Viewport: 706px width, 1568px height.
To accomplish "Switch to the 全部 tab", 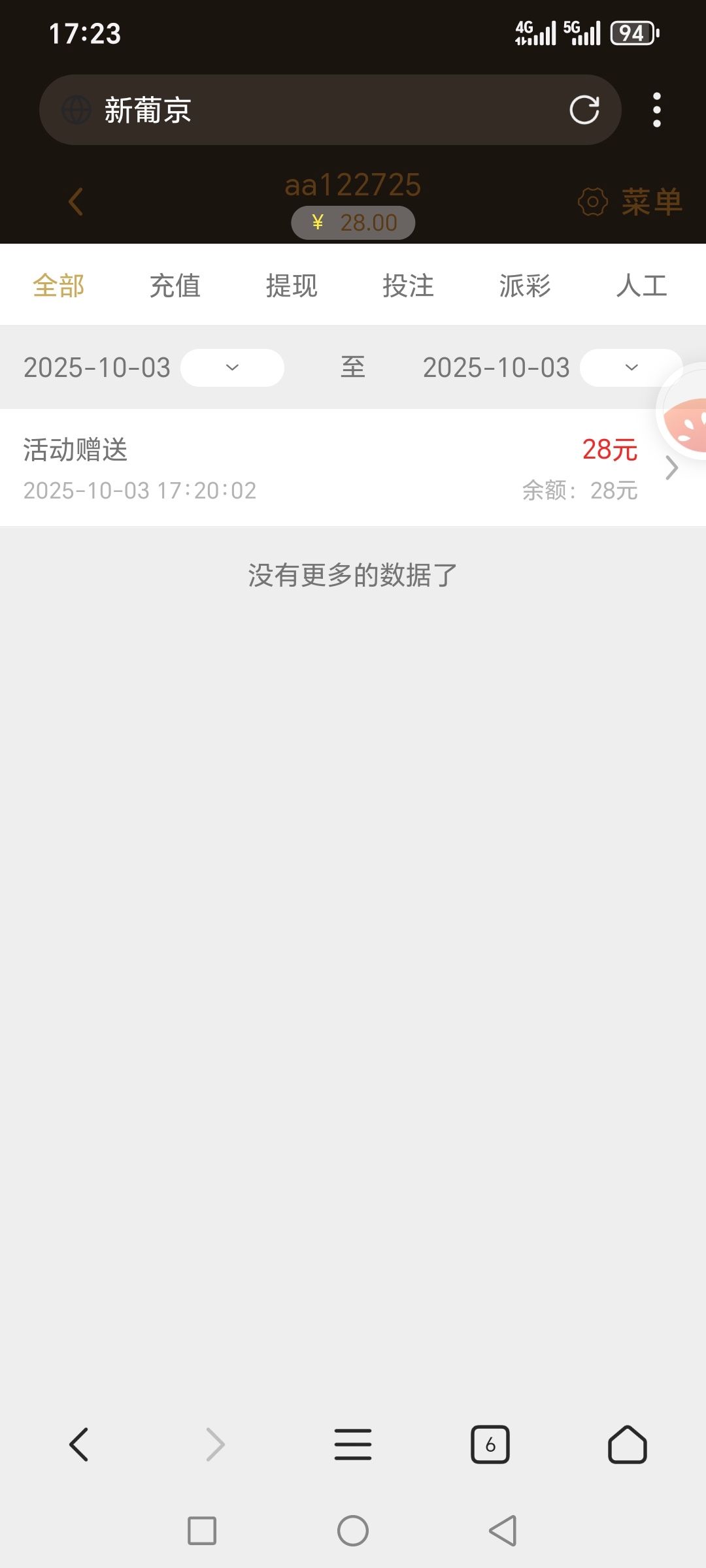I will 59,286.
